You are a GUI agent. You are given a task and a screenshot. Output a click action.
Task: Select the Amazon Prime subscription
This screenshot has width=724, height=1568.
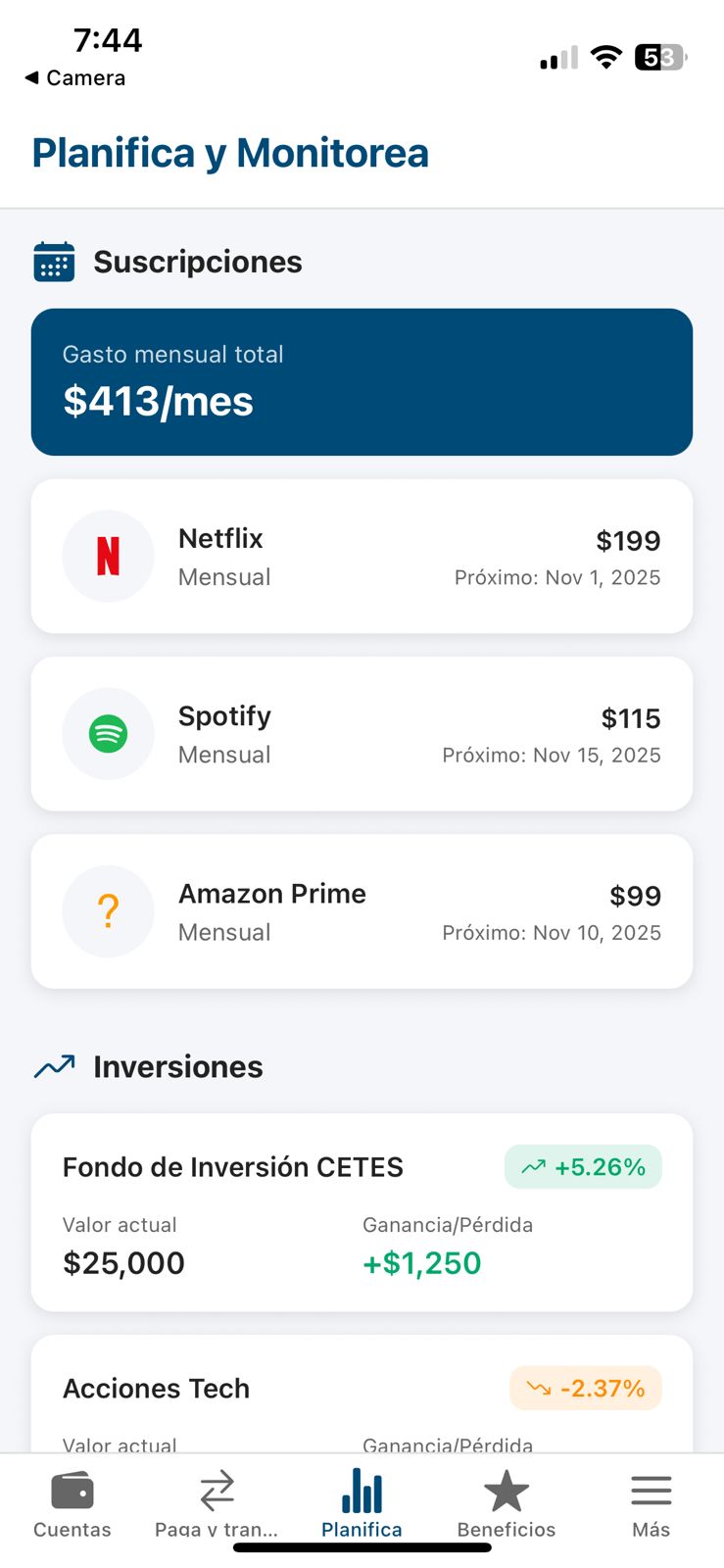(362, 911)
